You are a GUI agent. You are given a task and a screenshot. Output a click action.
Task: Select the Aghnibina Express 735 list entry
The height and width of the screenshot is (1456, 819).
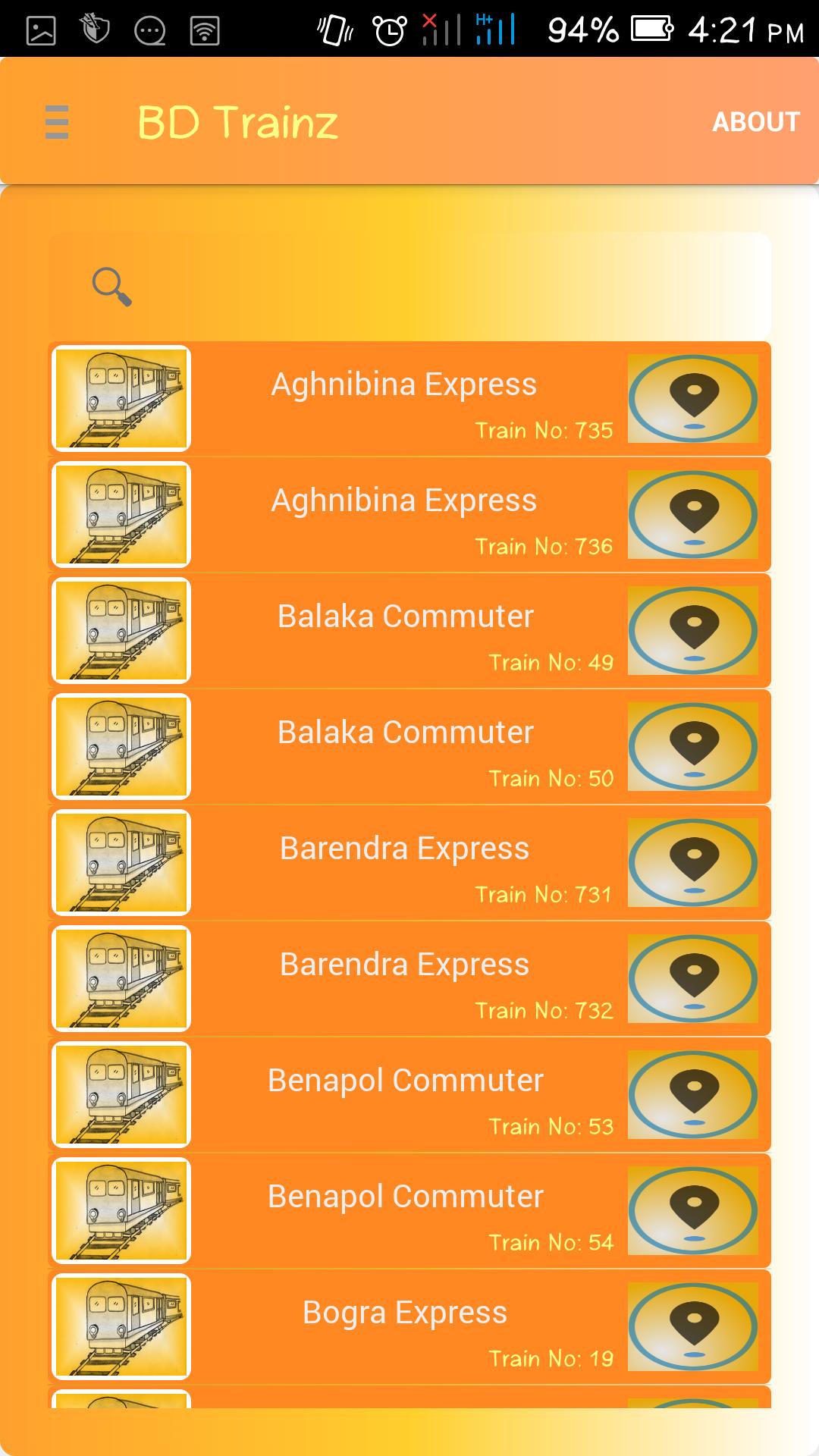tap(404, 400)
